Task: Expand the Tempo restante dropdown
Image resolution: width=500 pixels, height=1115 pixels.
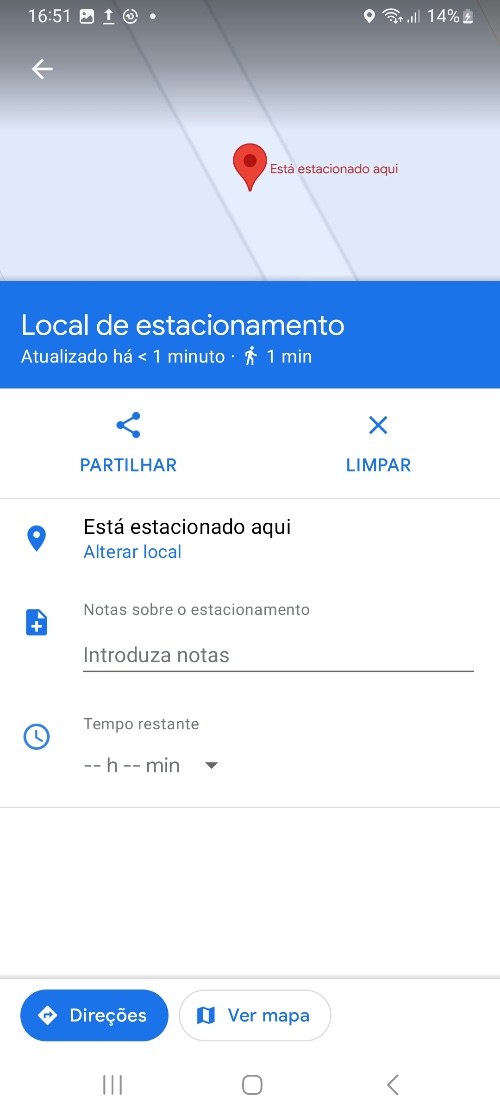Action: (151, 766)
